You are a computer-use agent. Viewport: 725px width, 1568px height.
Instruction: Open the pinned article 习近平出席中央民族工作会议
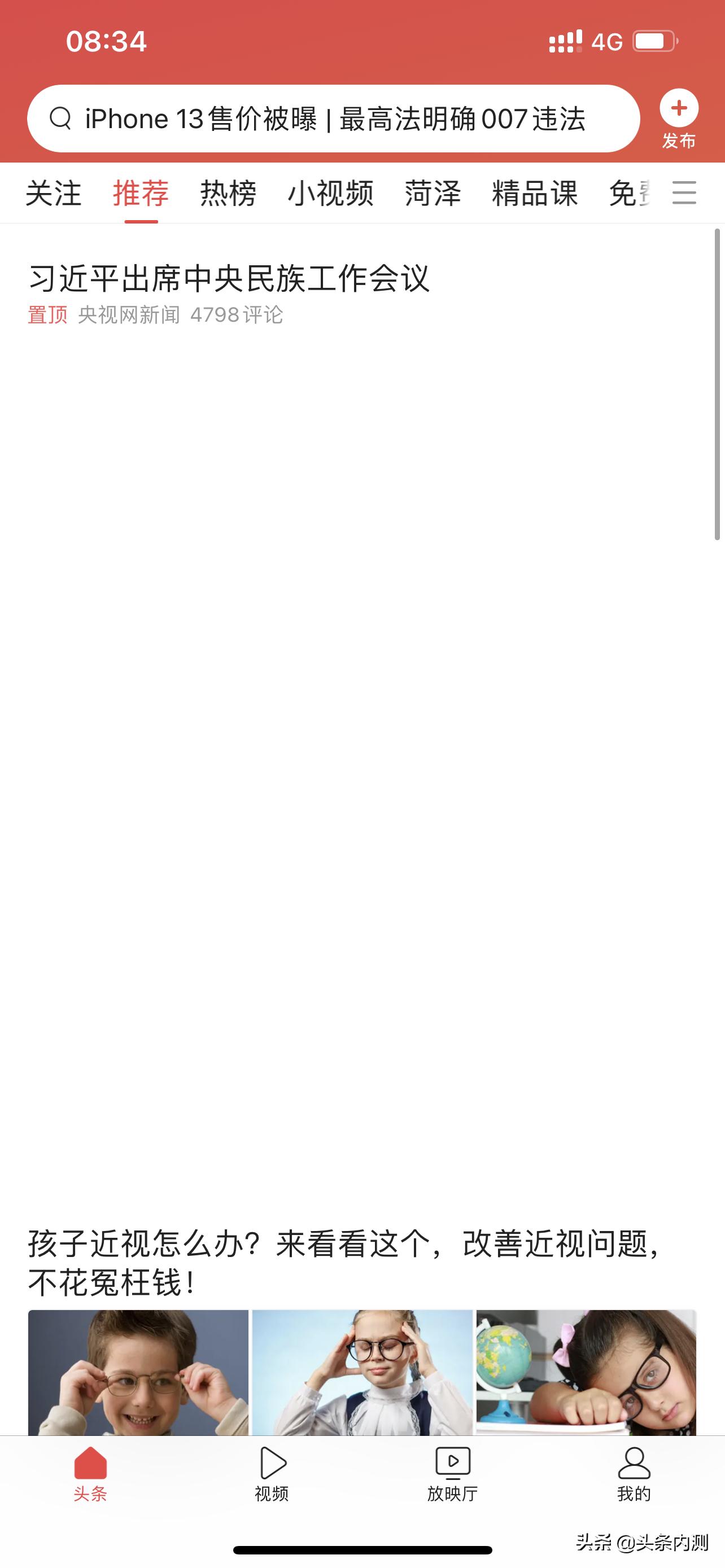click(229, 279)
